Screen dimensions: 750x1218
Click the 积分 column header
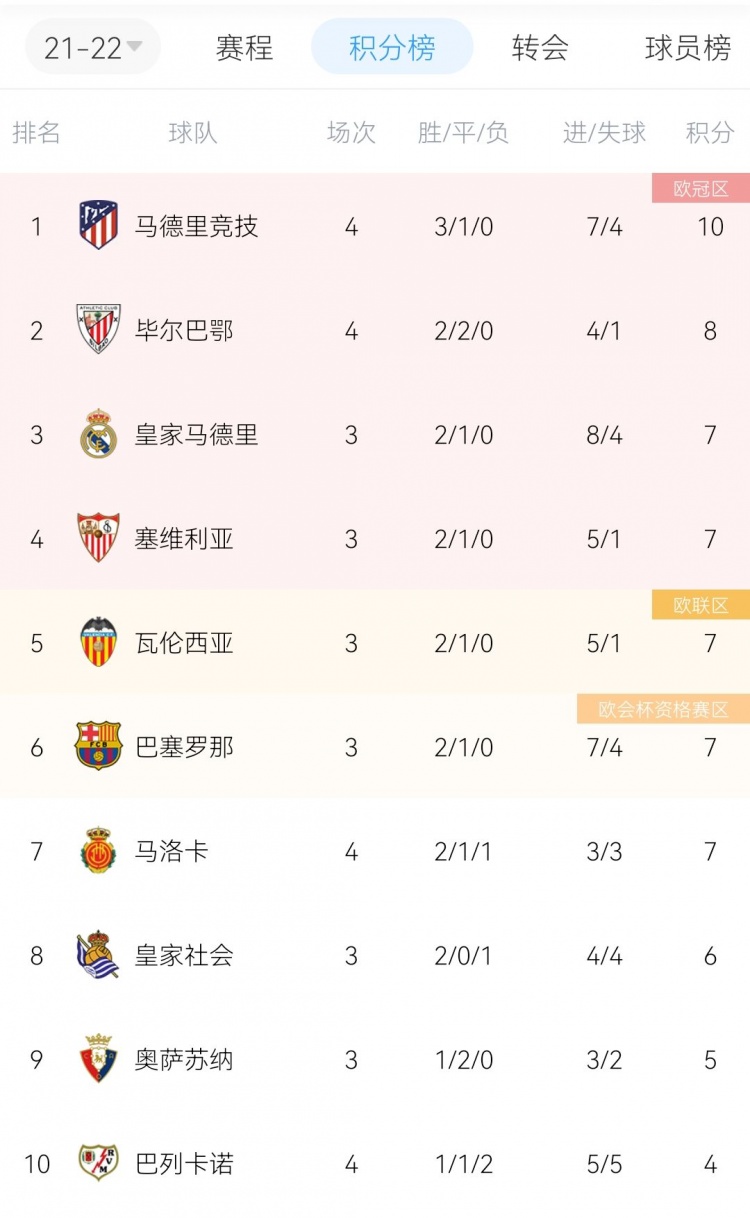tap(708, 131)
